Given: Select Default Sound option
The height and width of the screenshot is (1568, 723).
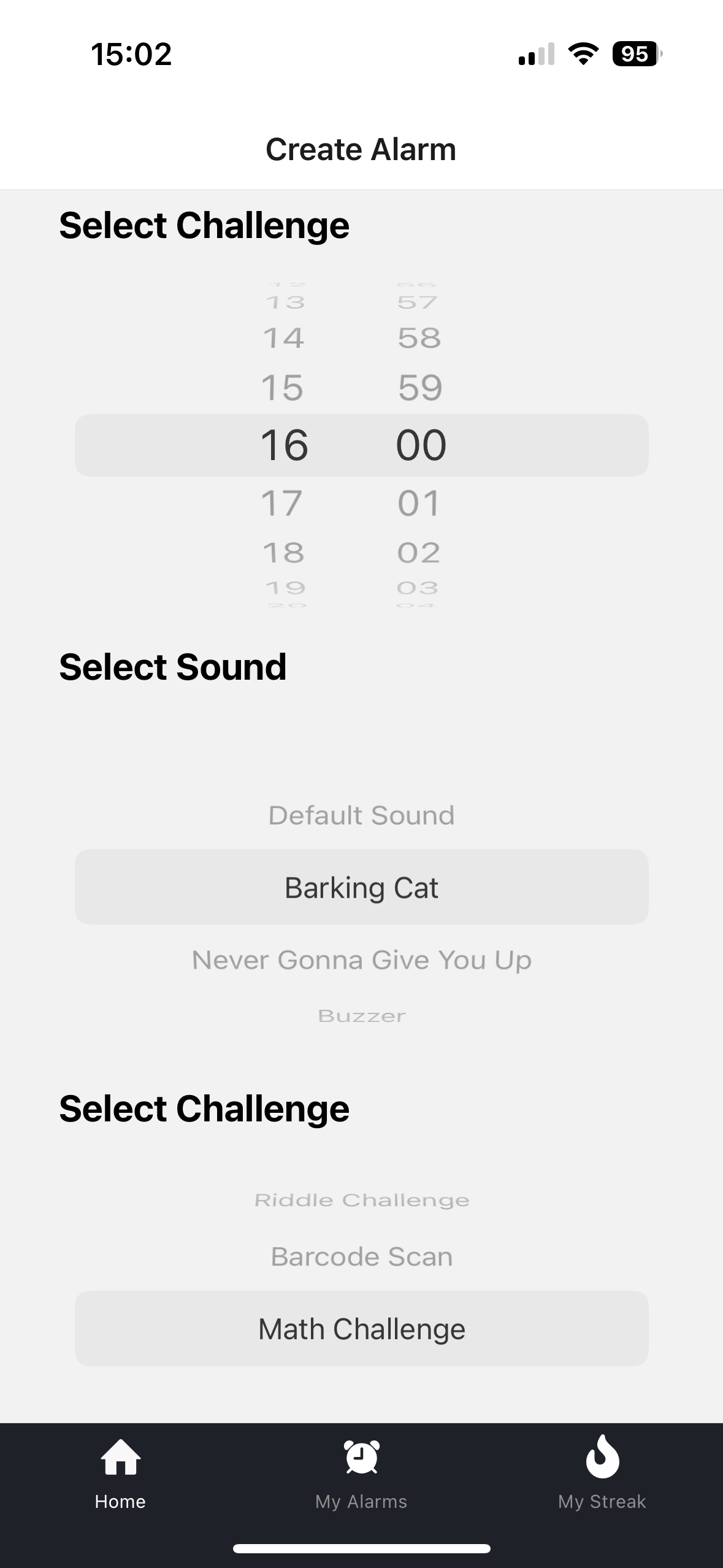Looking at the screenshot, I should (x=362, y=815).
